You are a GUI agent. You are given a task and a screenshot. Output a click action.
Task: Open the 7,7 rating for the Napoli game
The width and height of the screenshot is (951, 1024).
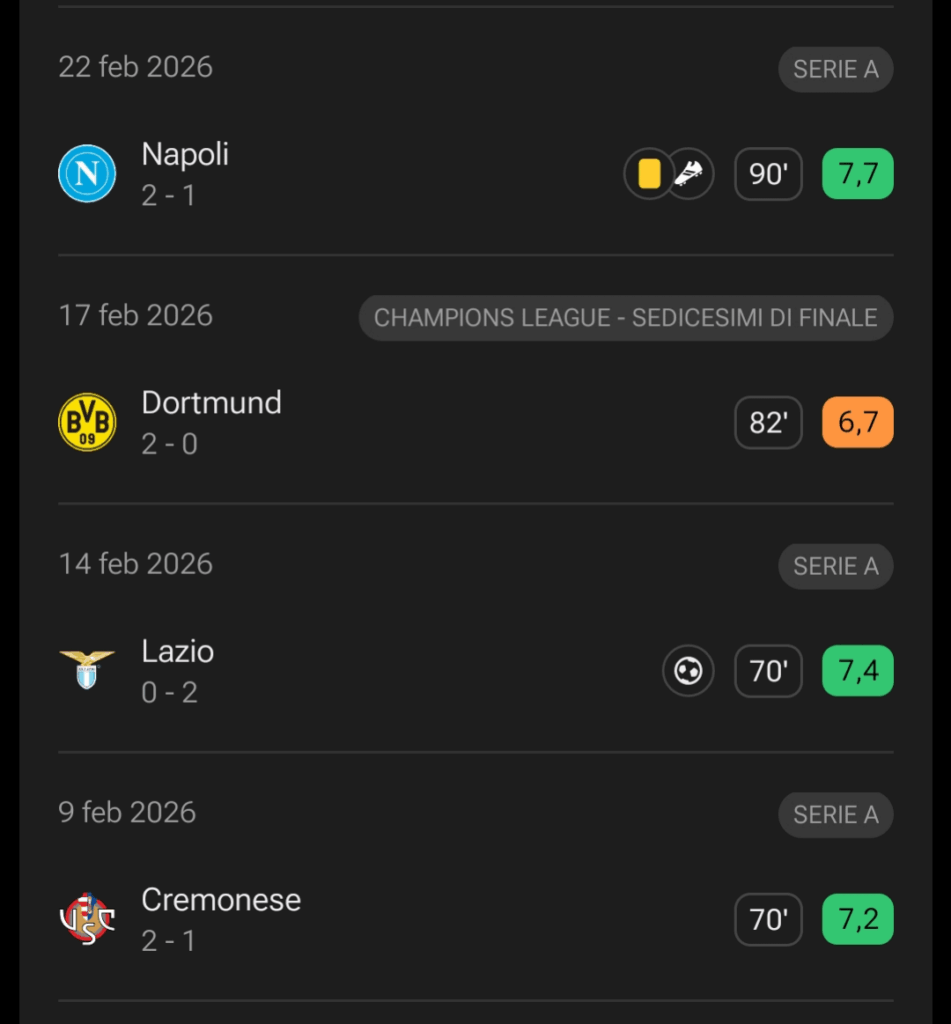[856, 173]
